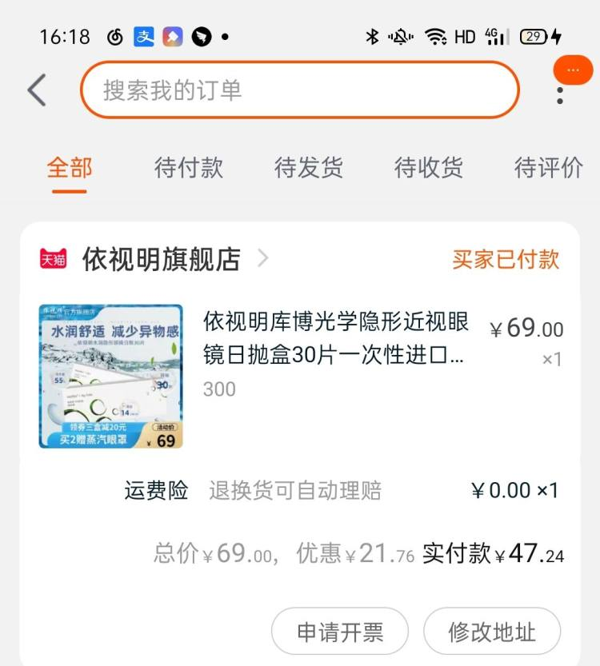Open the 依视明库博光学 order details
Screen dimensions: 600x666
(x=335, y=340)
